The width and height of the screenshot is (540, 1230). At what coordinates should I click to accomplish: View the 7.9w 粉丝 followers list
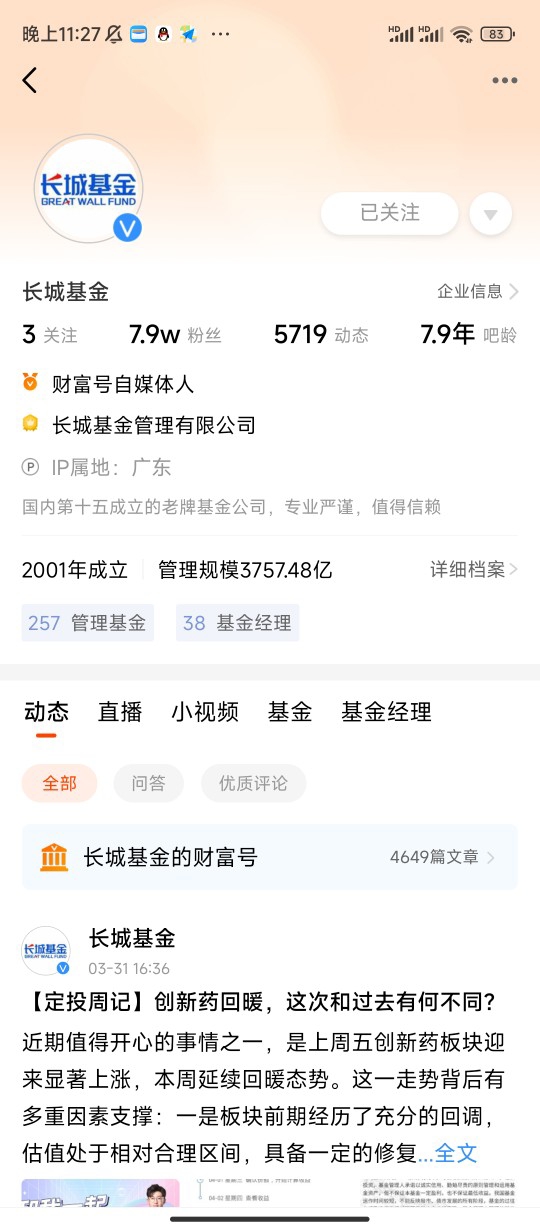tap(175, 335)
